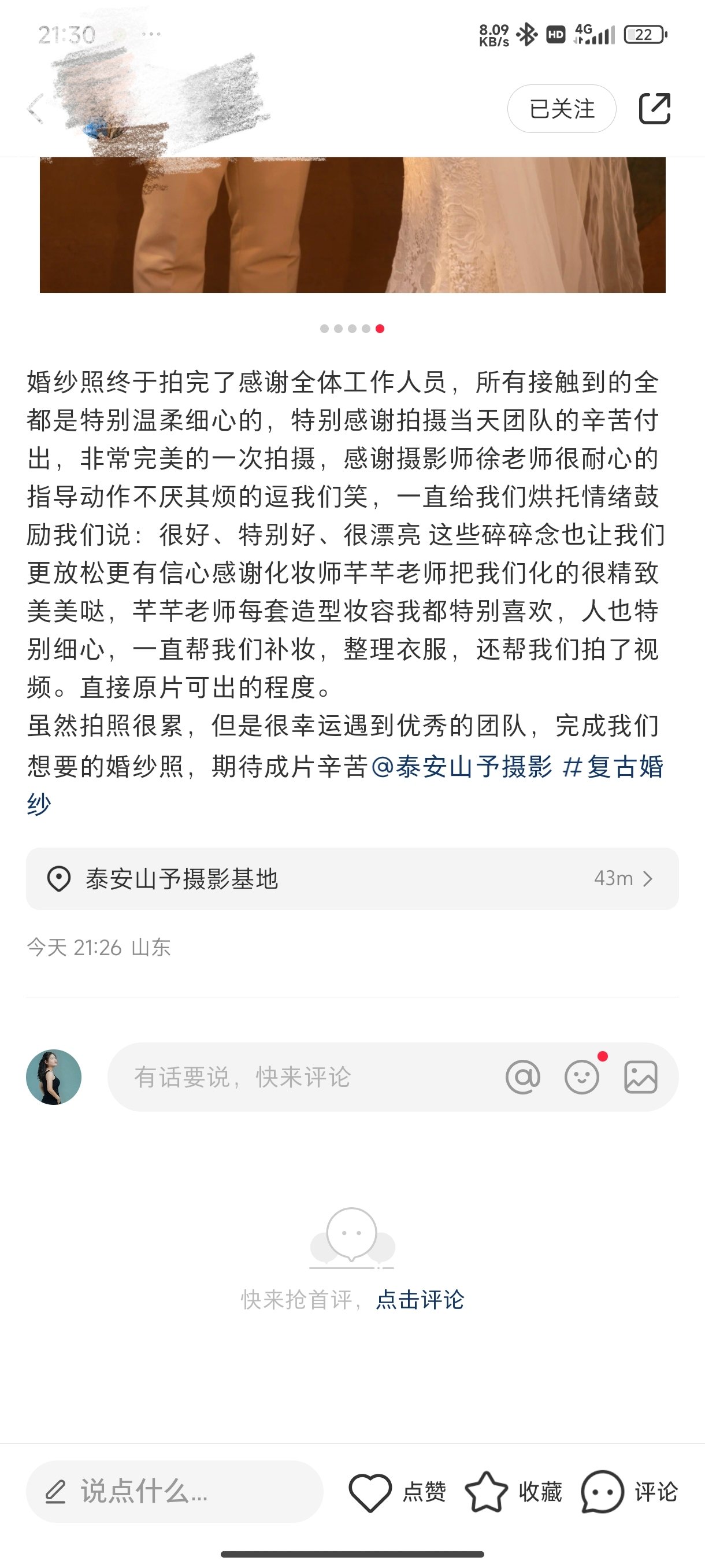Tap the 有话要说，快来评论 comment field
The height and width of the screenshot is (1568, 705).
pyautogui.click(x=304, y=1077)
